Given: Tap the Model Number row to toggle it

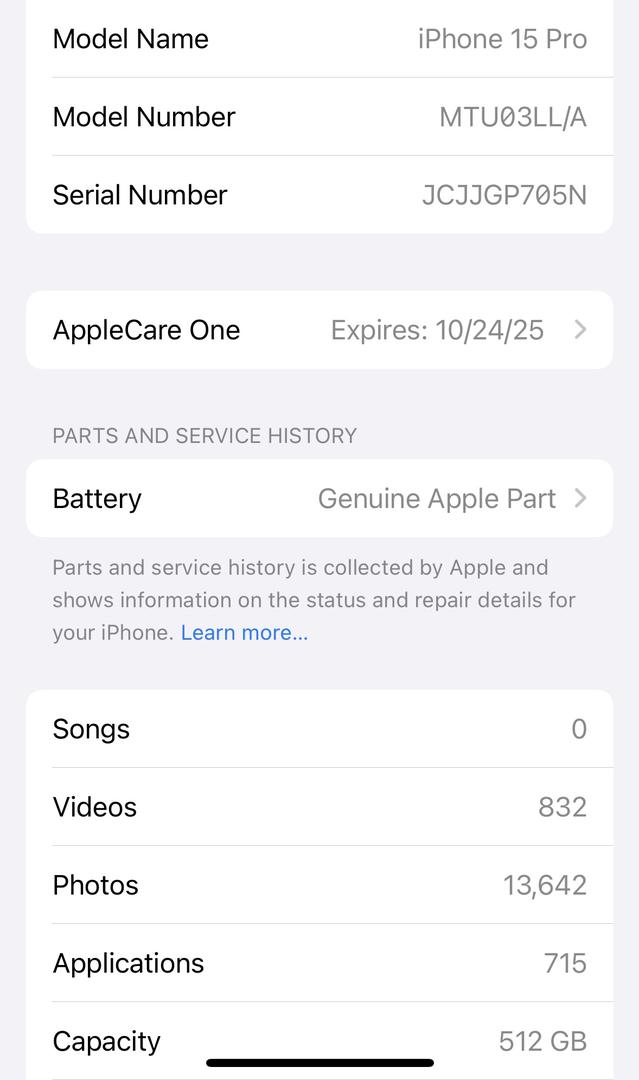Looking at the screenshot, I should [x=320, y=116].
